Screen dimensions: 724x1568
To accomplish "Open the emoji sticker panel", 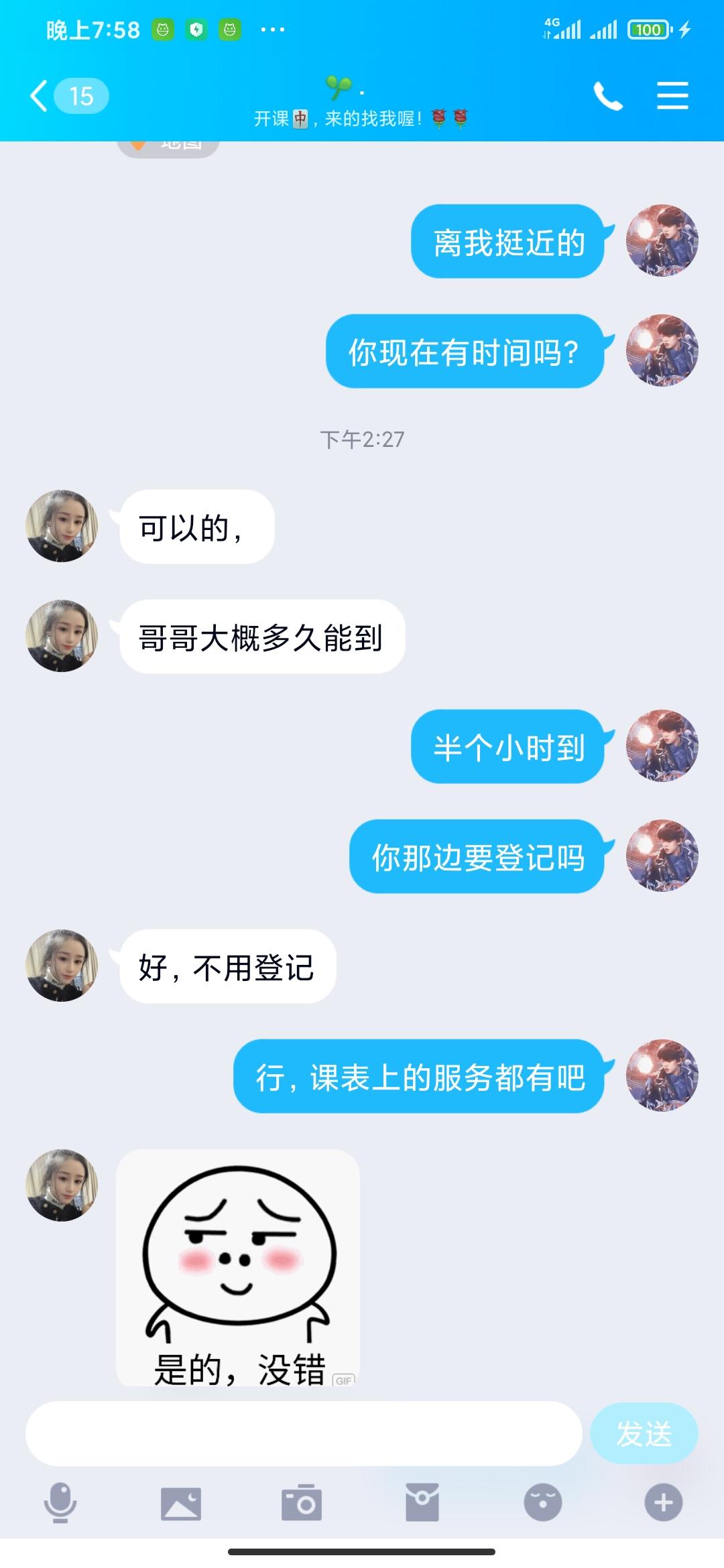I will coord(543,1502).
